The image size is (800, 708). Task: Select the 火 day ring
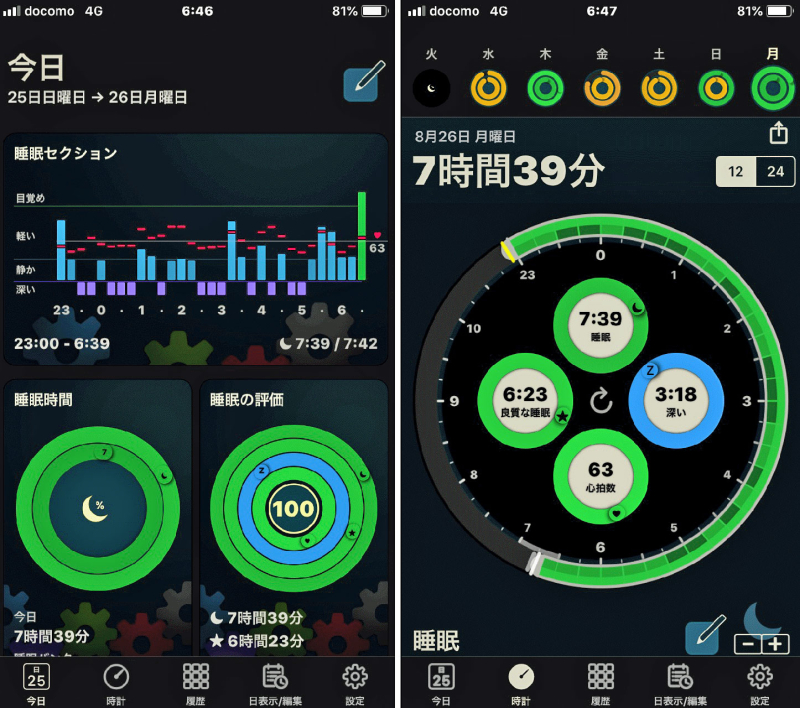[431, 88]
